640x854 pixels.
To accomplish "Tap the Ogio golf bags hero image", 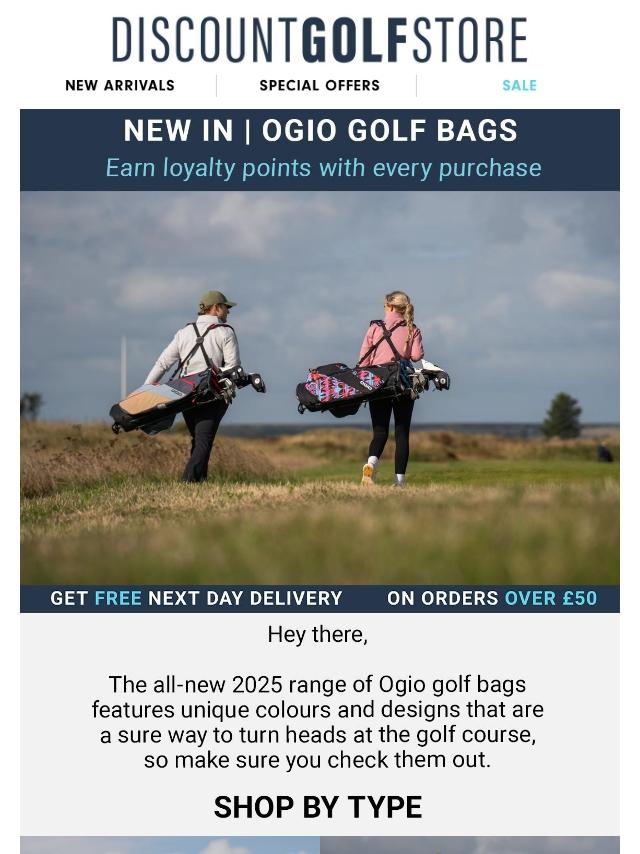I will (x=320, y=388).
